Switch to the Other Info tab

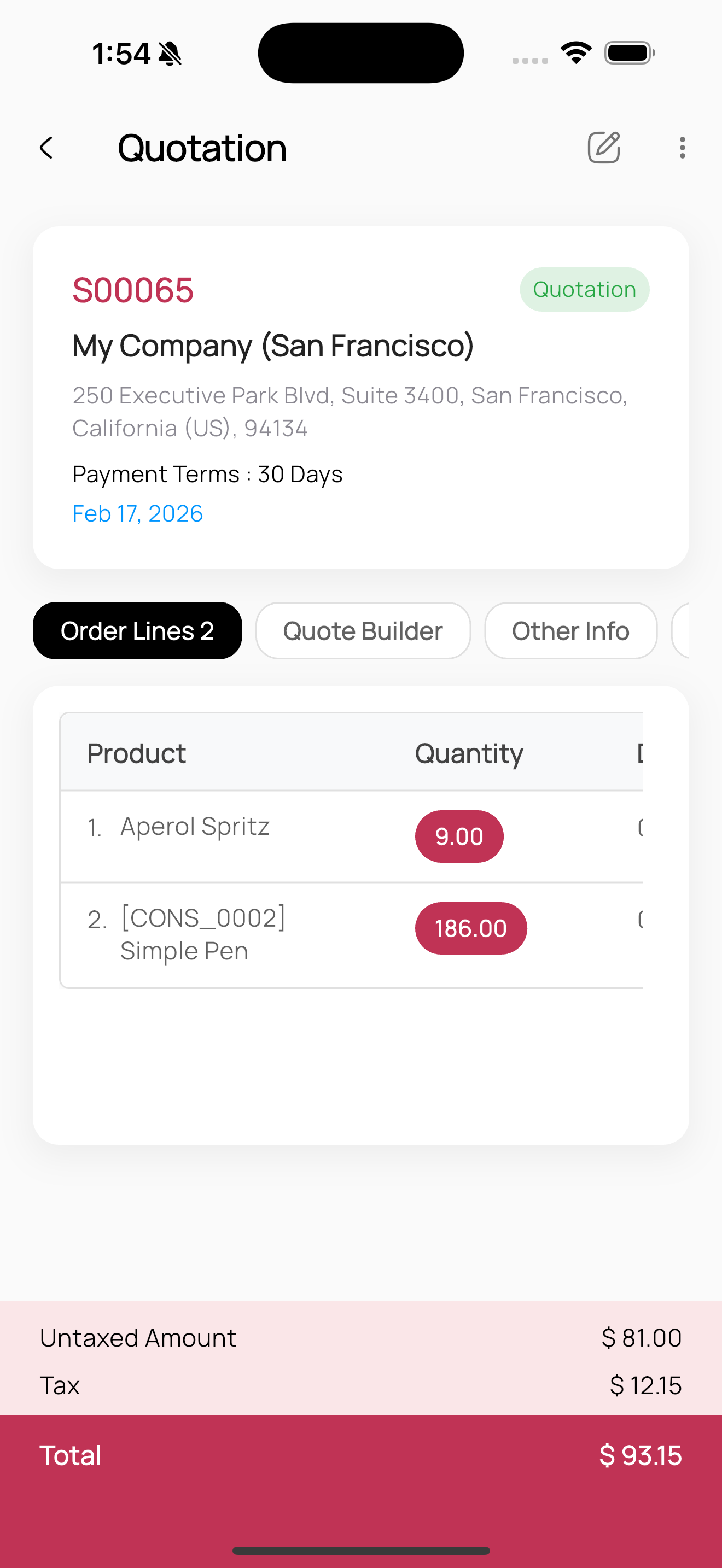(570, 630)
